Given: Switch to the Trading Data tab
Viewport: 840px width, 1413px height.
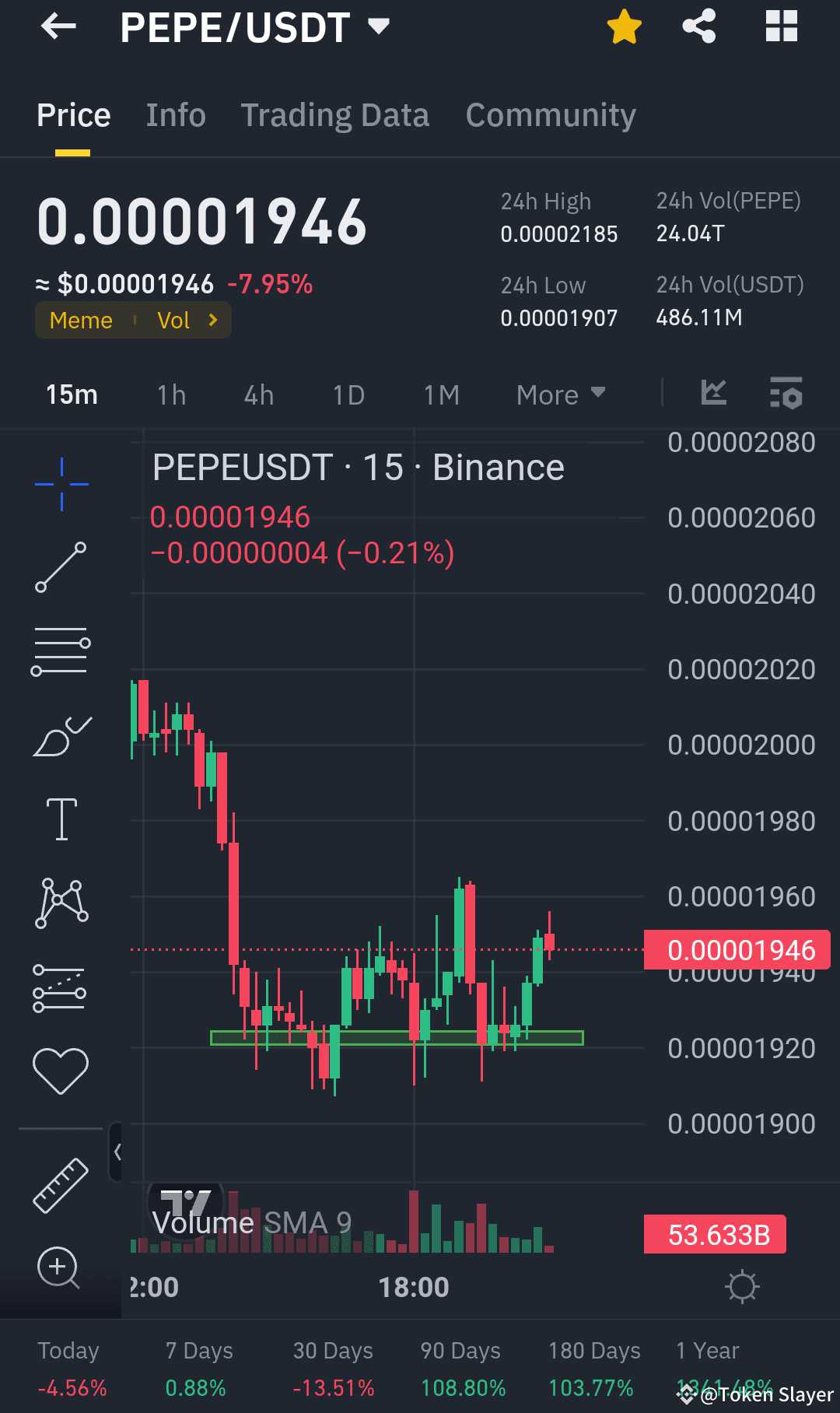Looking at the screenshot, I should pyautogui.click(x=335, y=114).
